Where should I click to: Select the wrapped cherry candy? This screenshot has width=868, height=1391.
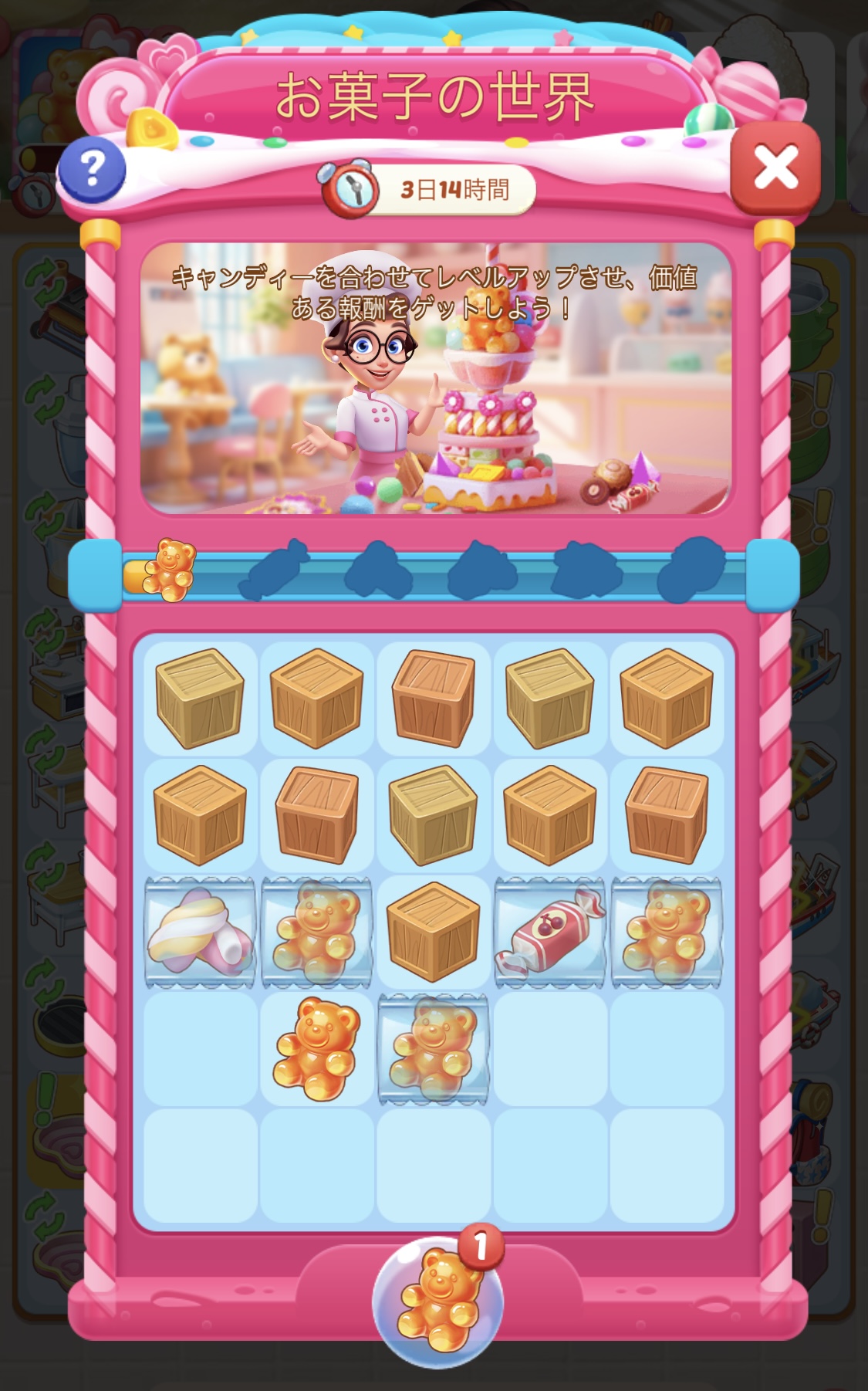pos(549,932)
